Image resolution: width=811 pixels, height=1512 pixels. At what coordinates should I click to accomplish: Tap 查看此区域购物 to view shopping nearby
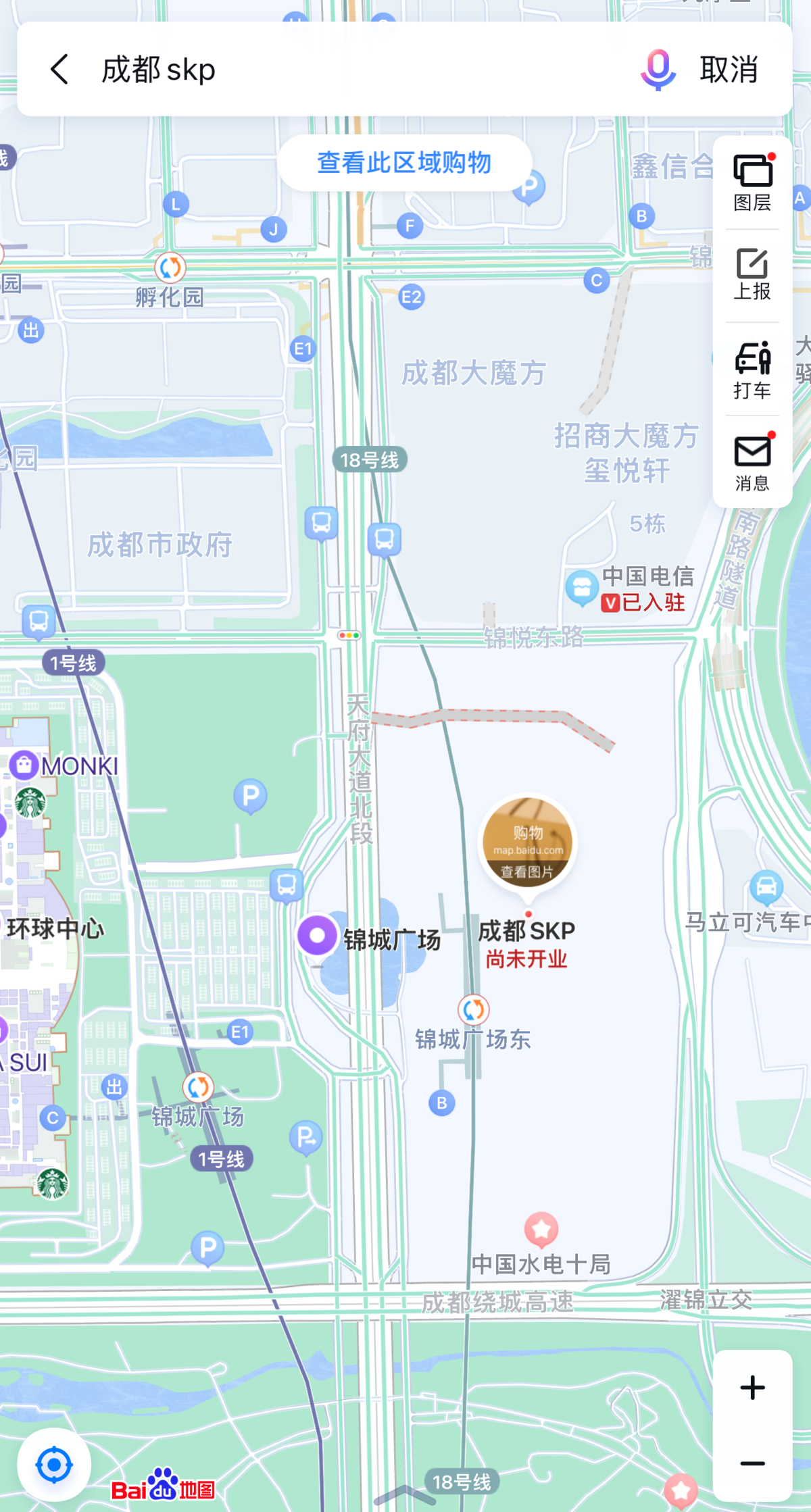[x=404, y=163]
